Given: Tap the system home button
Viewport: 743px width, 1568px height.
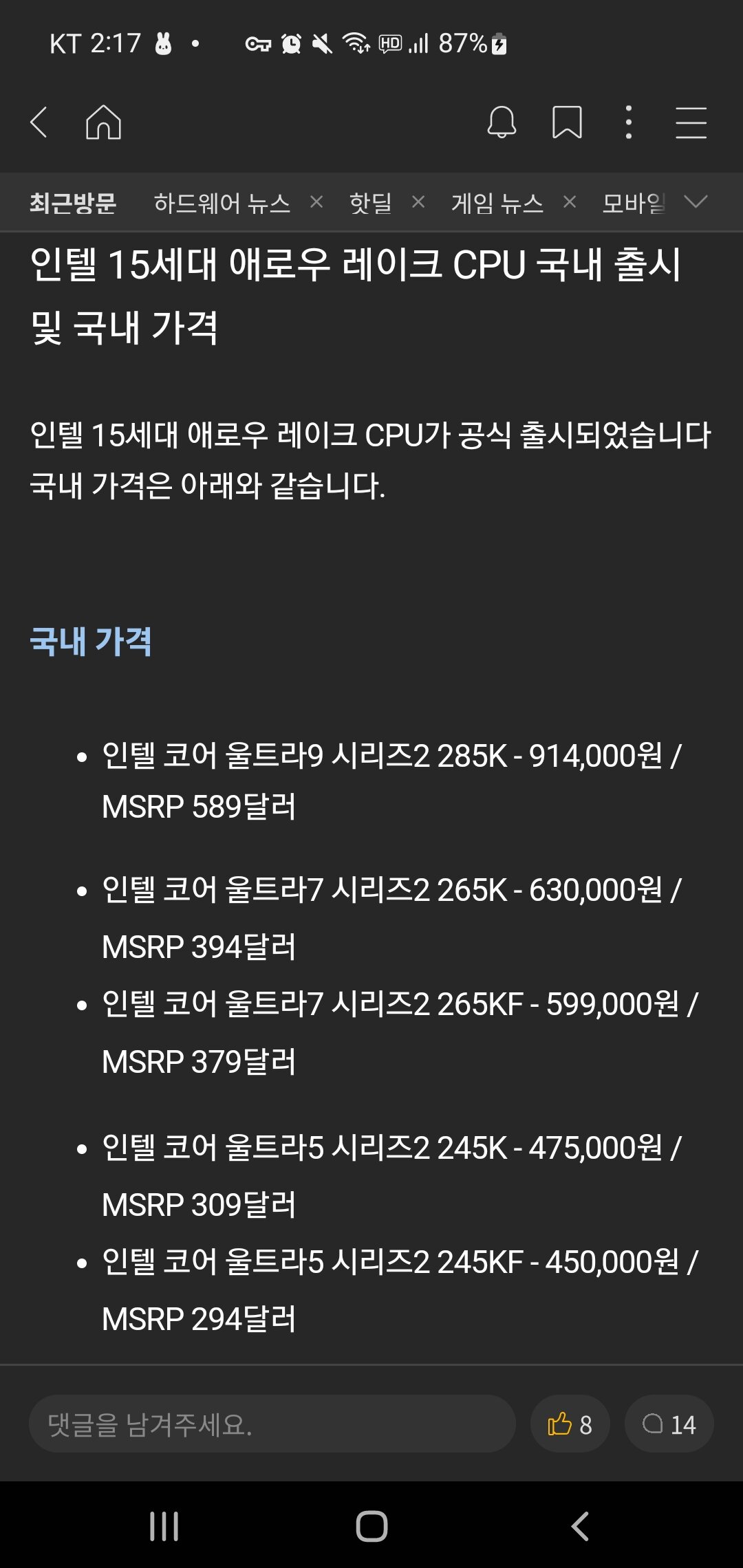Looking at the screenshot, I should (x=371, y=1526).
